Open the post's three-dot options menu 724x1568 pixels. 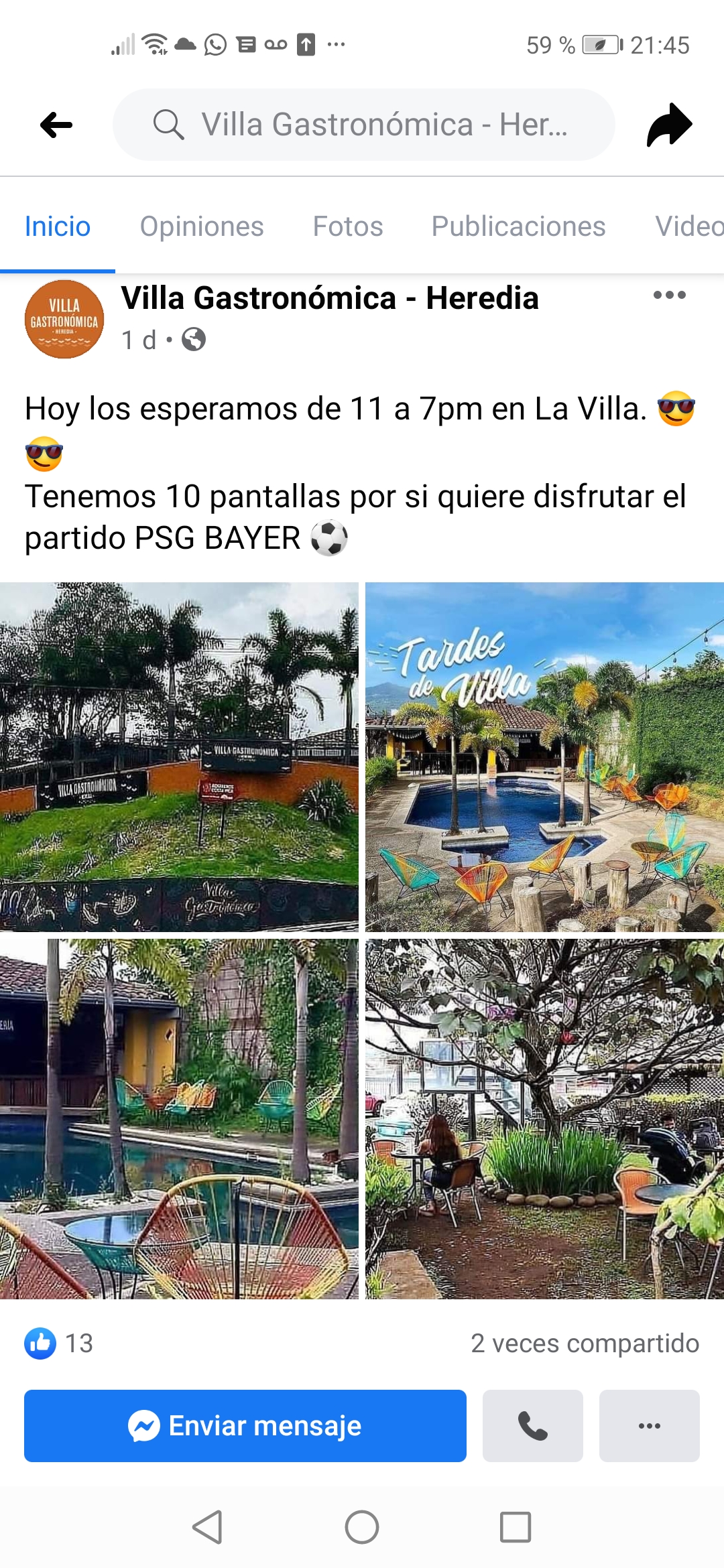click(x=669, y=295)
